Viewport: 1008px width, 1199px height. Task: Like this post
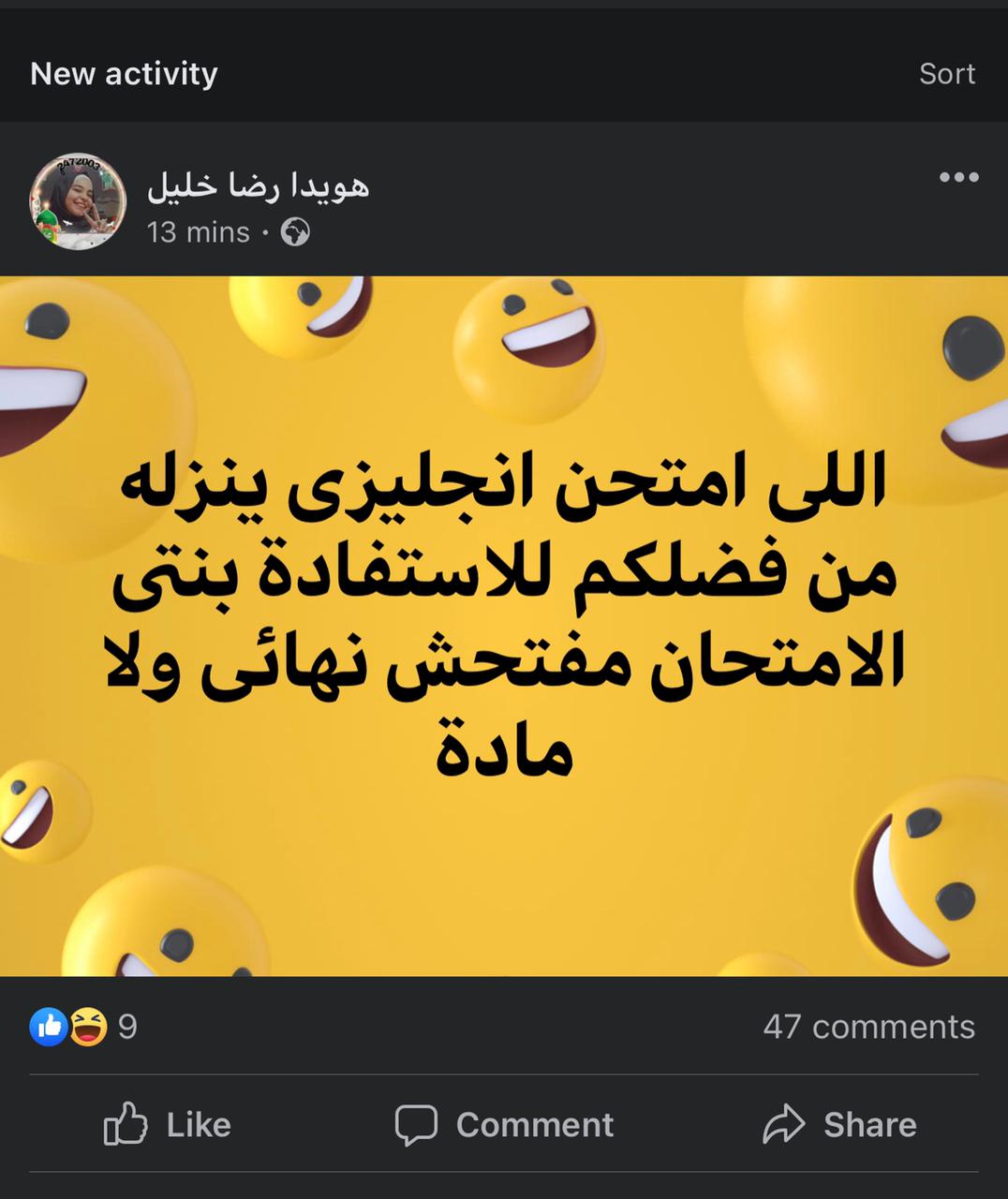(x=169, y=1124)
